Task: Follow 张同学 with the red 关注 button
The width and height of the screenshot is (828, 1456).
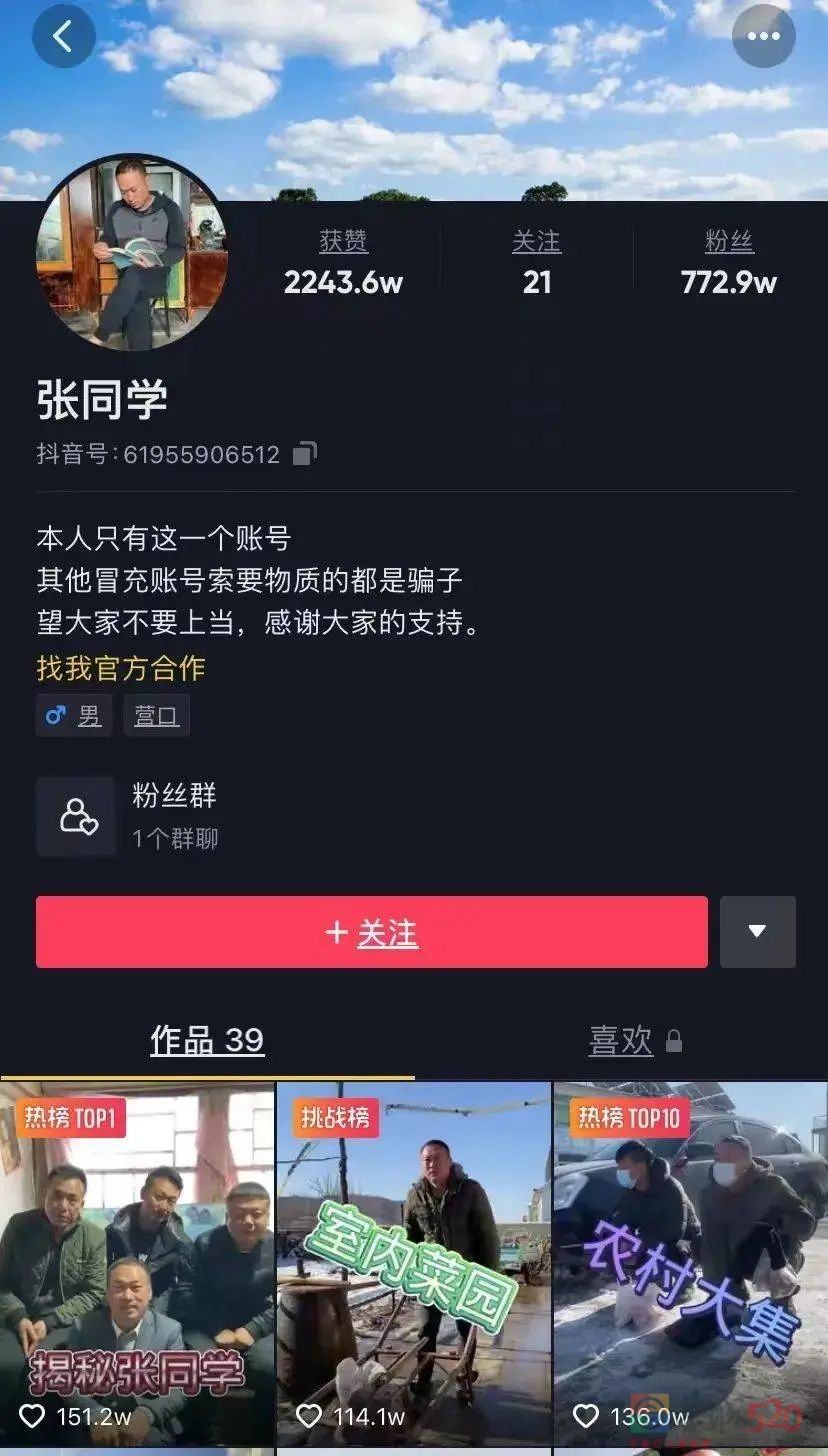Action: coord(371,932)
